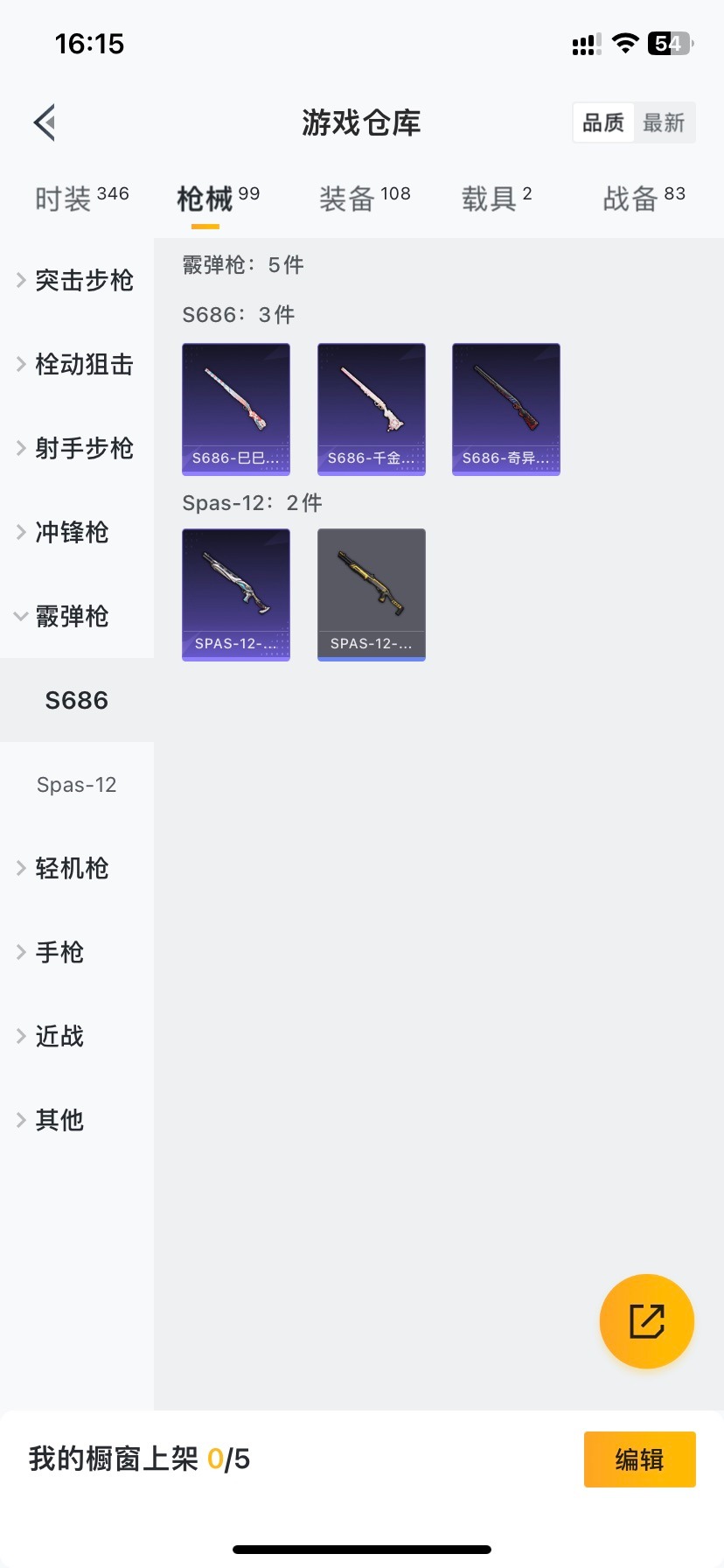
Task: Switch to the 装备 tab
Action: (365, 199)
